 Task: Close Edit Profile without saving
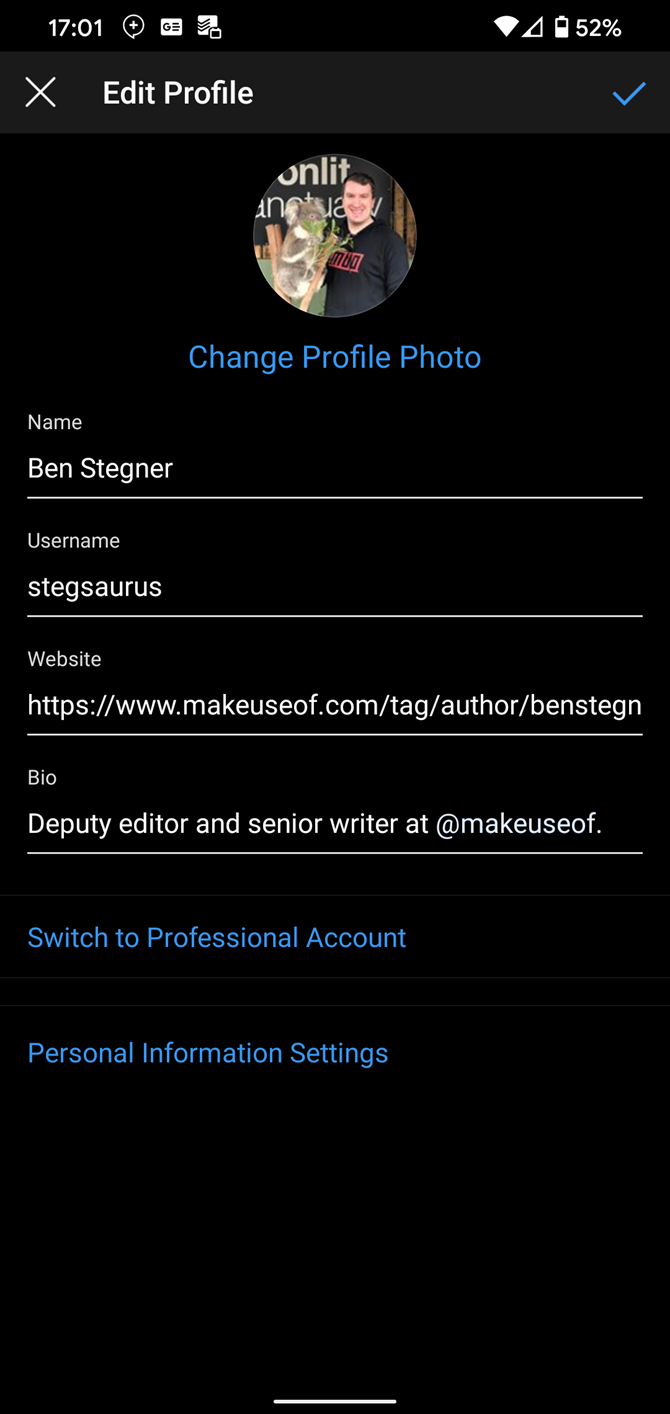click(40, 93)
